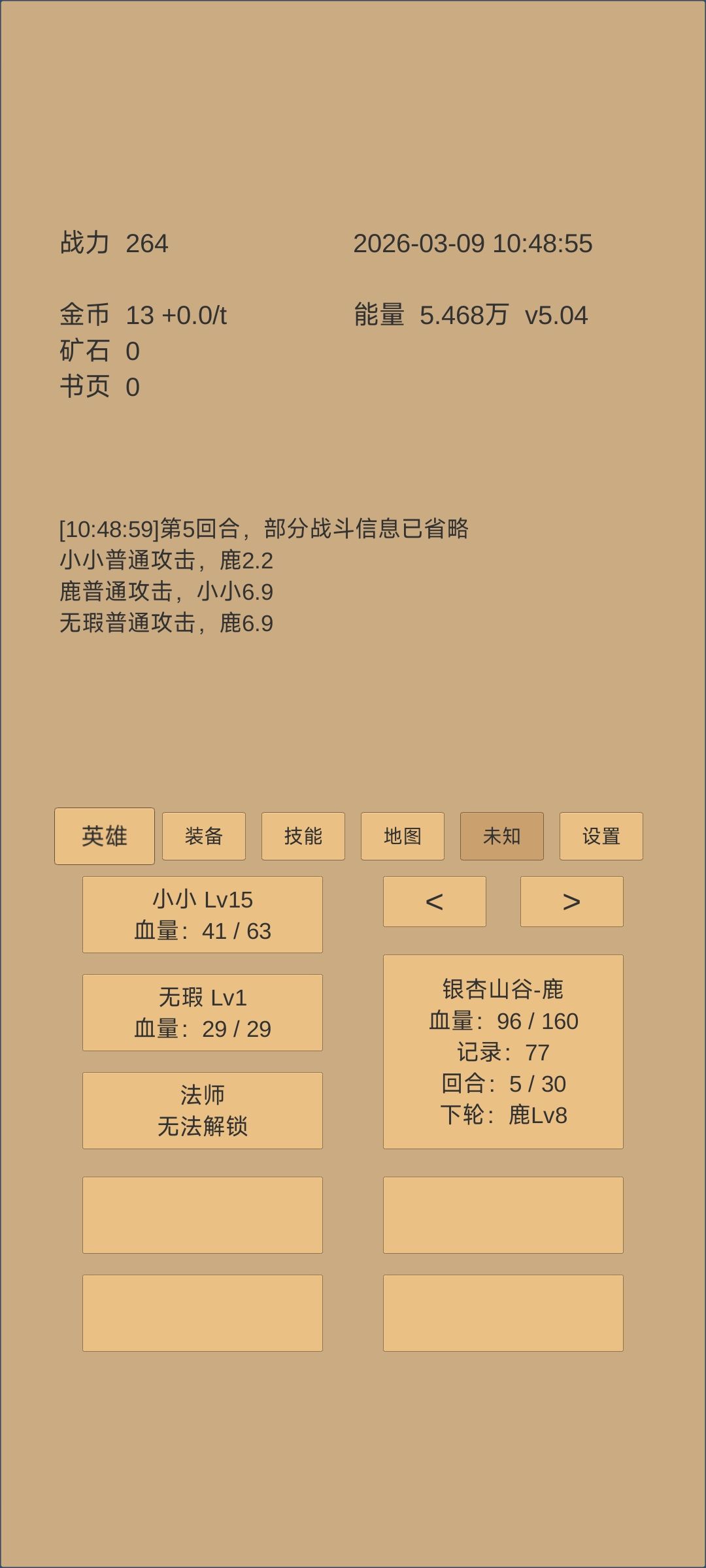The width and height of the screenshot is (706, 1568).
Task: Open the 装备 tab
Action: [203, 836]
